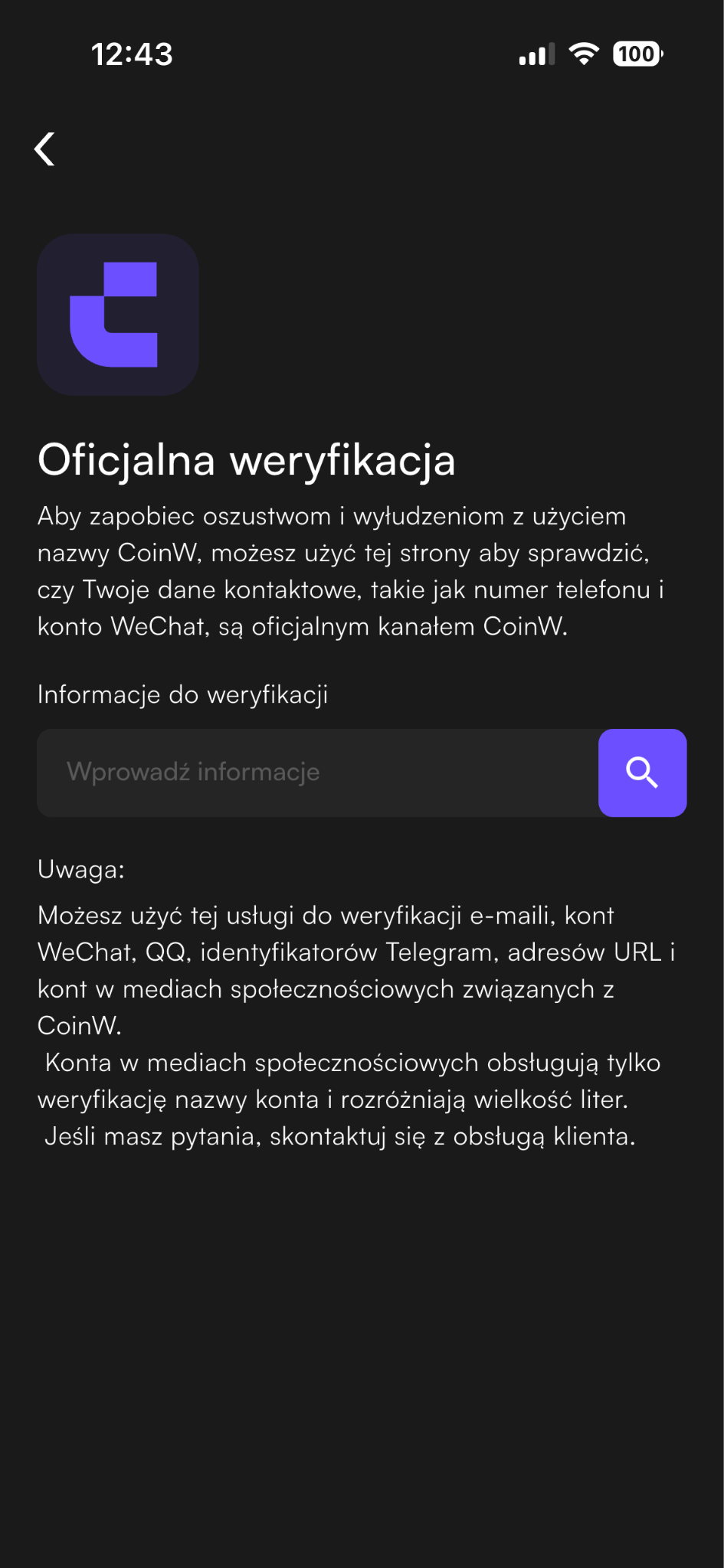724x1568 pixels.
Task: Tap the purple search magnifier button
Action: pyautogui.click(x=642, y=773)
